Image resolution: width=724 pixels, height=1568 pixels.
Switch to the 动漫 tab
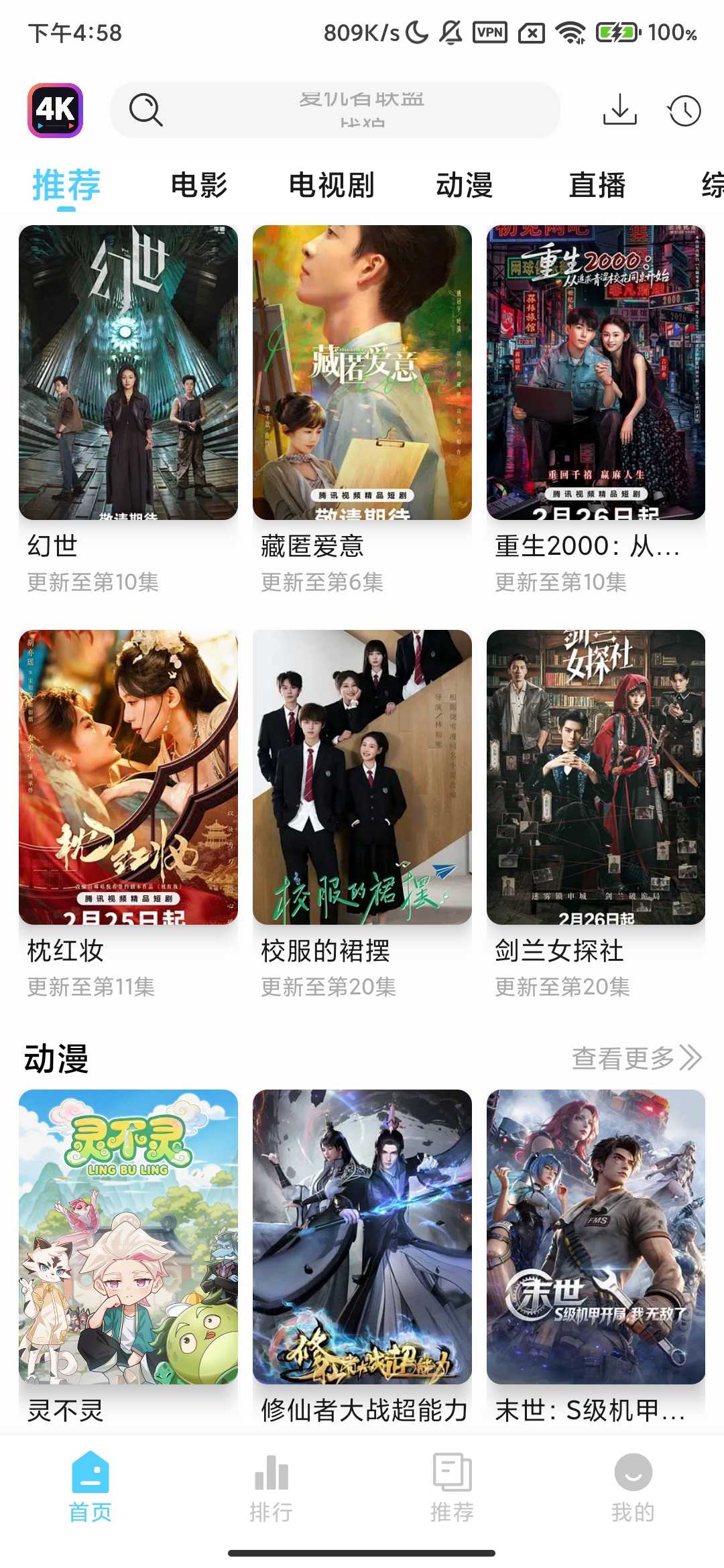(x=464, y=185)
